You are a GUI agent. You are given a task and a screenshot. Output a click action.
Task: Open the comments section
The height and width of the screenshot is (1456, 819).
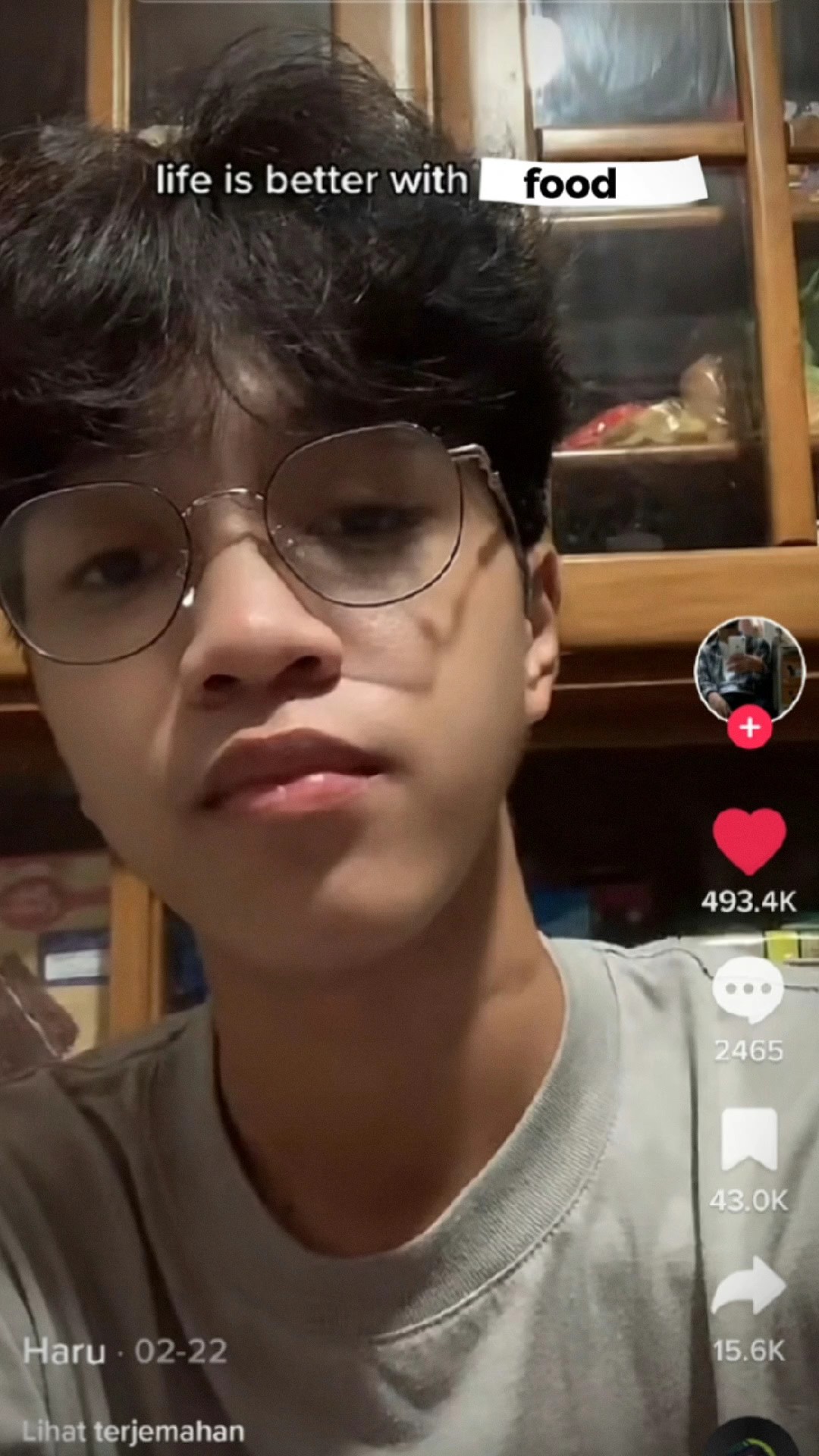[748, 990]
